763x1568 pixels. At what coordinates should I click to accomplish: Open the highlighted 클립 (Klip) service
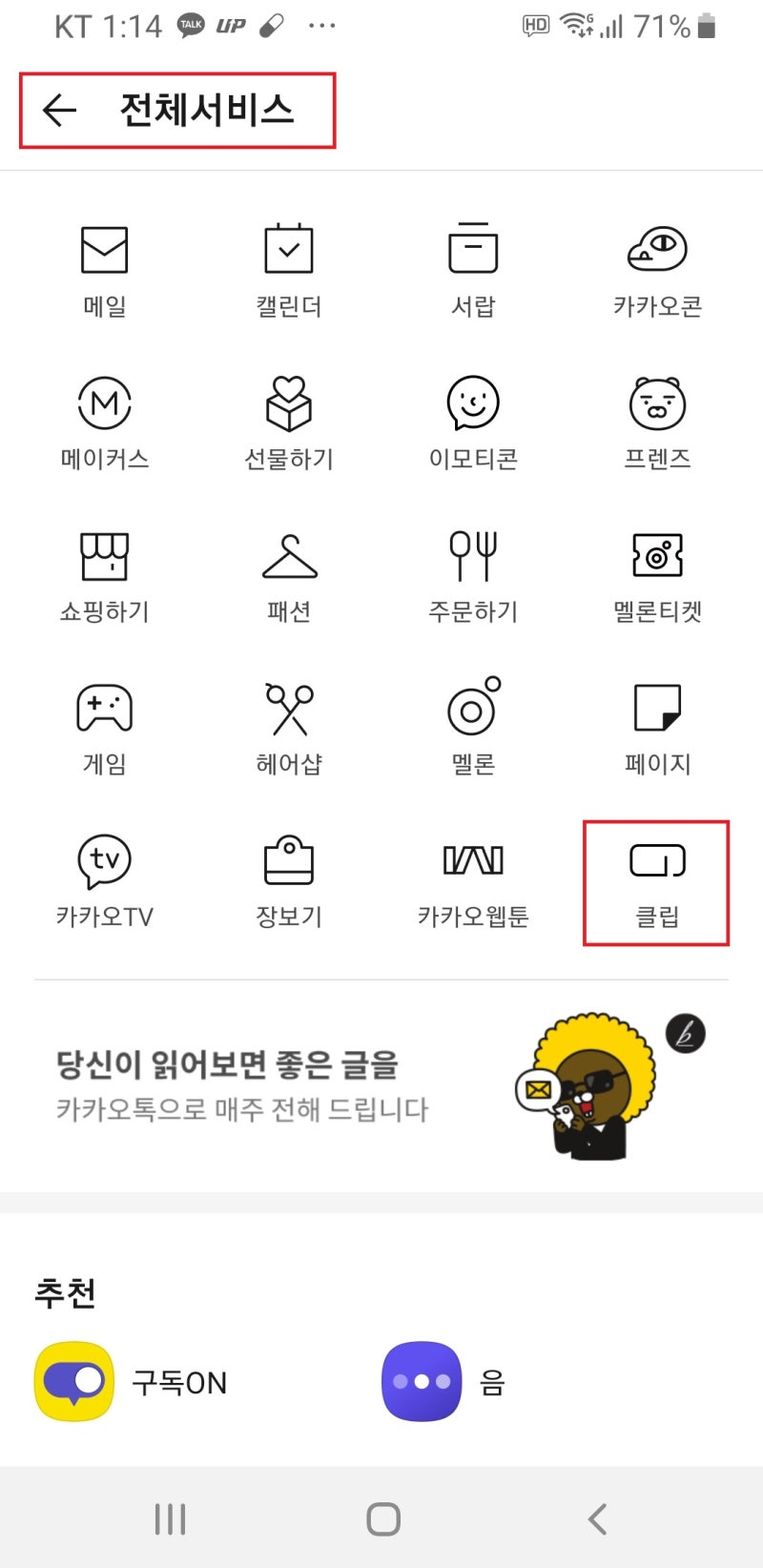tap(656, 877)
